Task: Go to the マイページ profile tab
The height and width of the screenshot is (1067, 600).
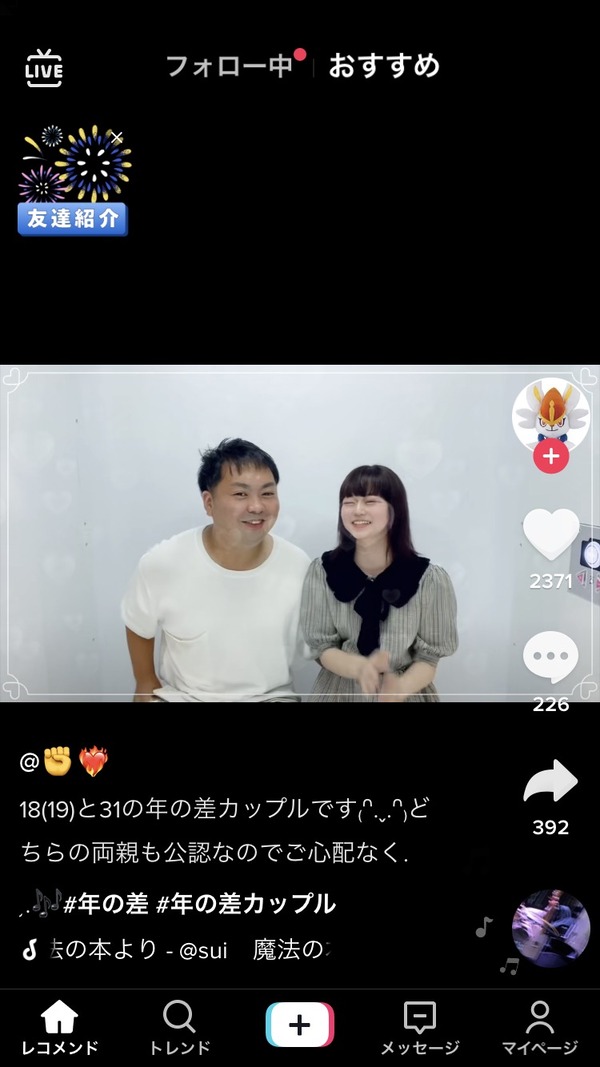Action: (540, 1028)
